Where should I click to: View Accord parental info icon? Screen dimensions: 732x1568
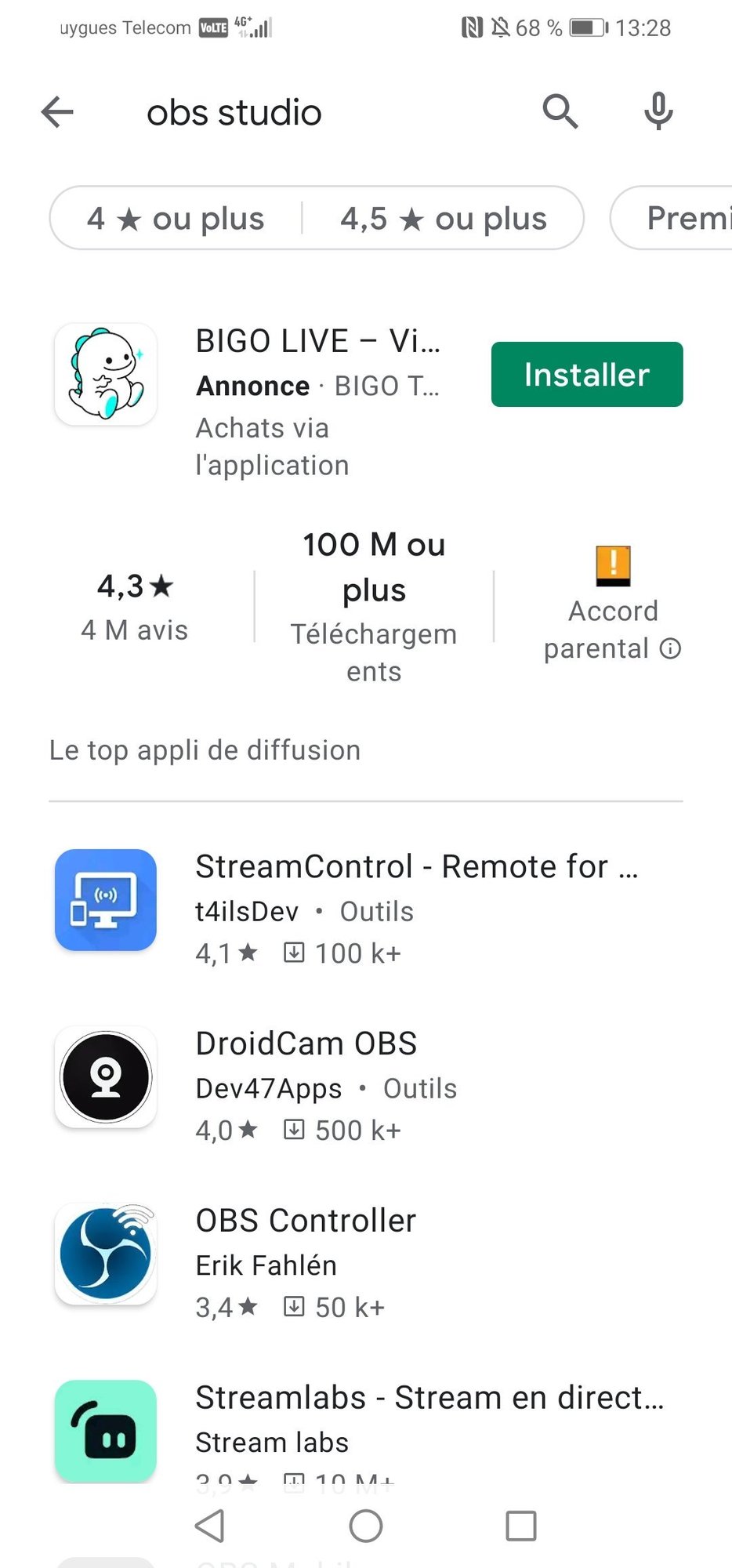[670, 648]
